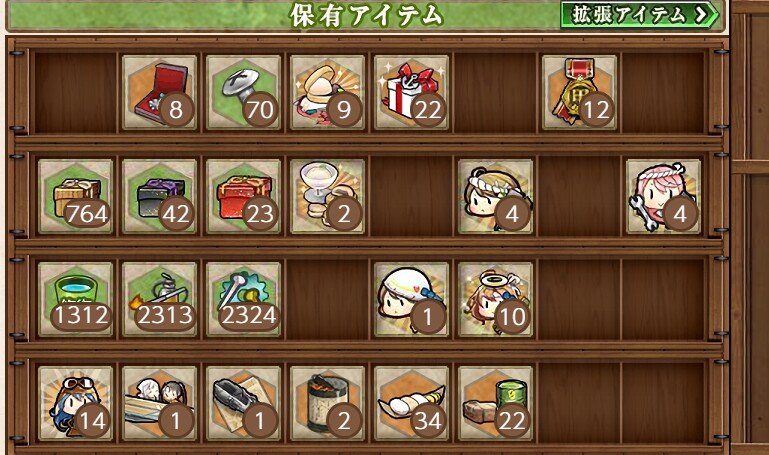The height and width of the screenshot is (455, 769).
Task: Select the white-and-red gift box with 22
Action: coord(412,91)
